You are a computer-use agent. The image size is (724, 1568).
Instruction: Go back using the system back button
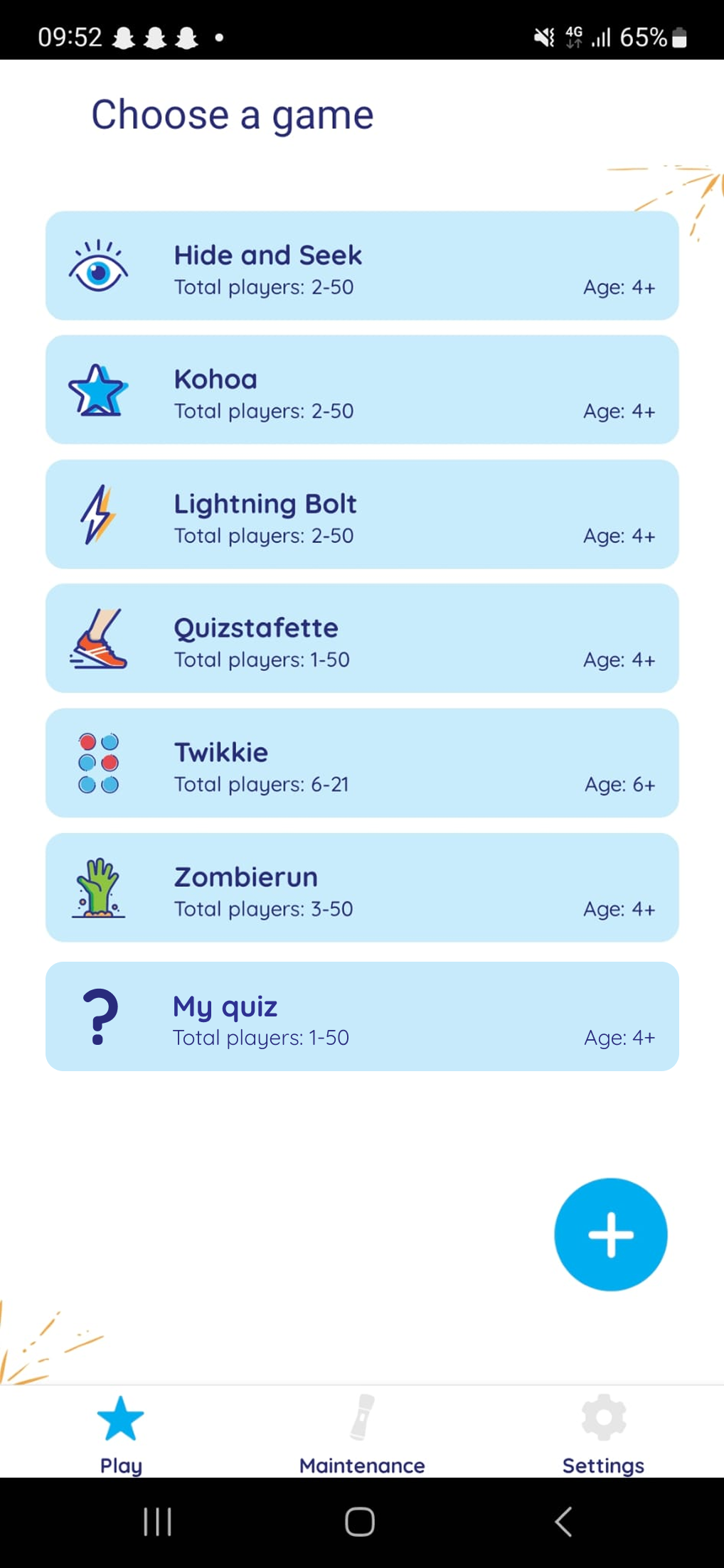point(563,1522)
